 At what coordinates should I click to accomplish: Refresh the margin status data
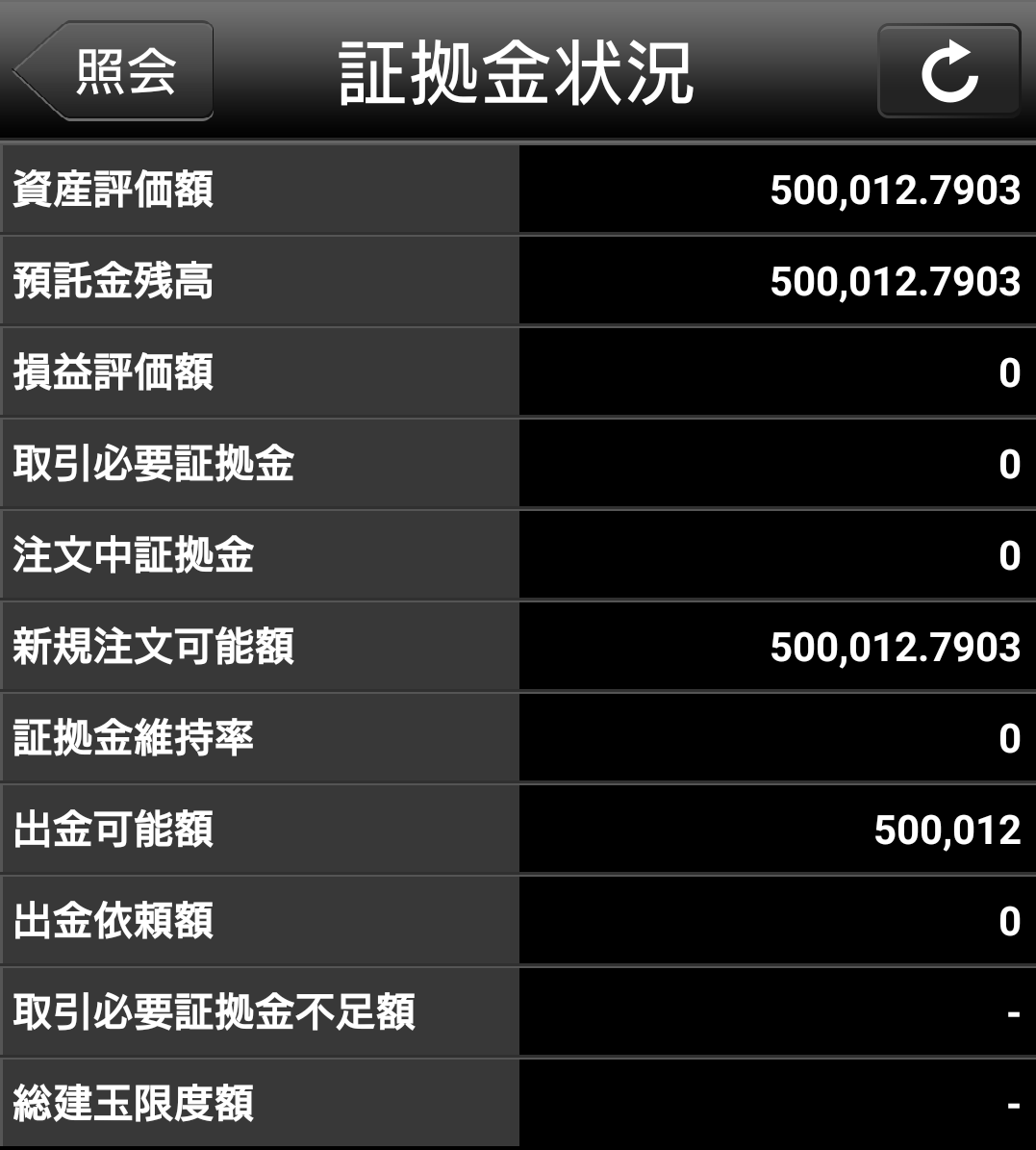pos(948,72)
